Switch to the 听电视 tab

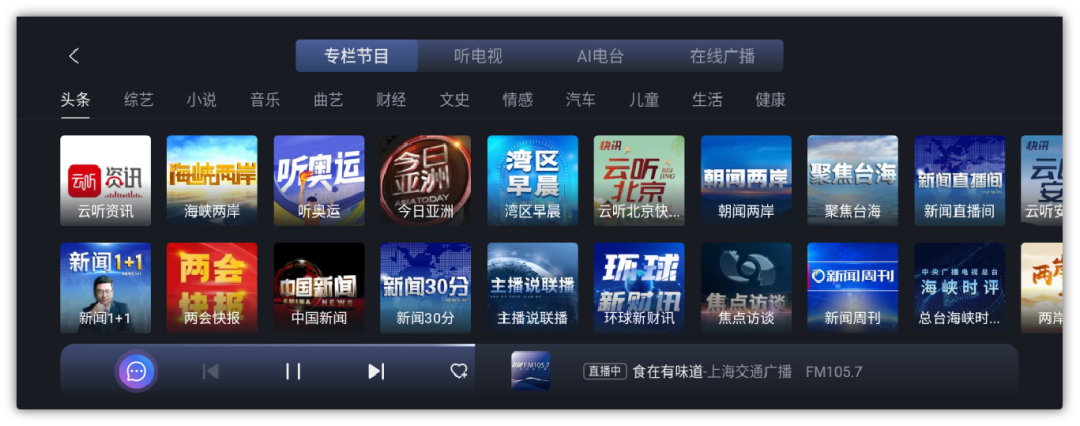click(478, 56)
